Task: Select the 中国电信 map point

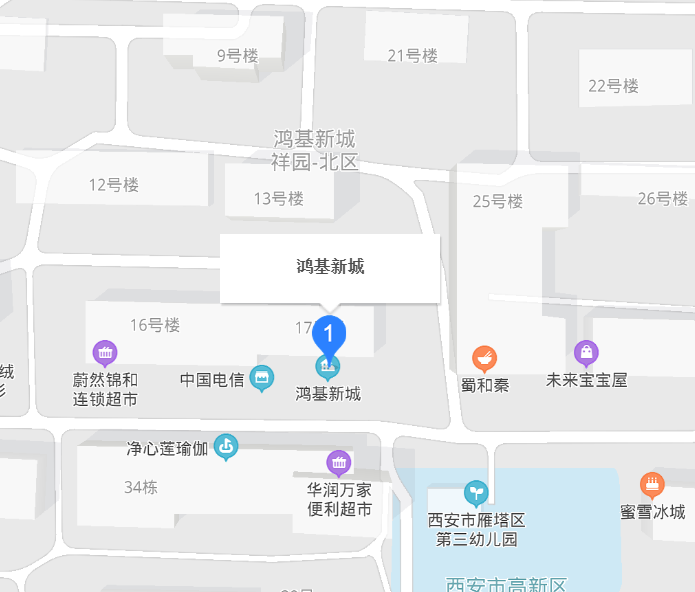Action: pyautogui.click(x=262, y=378)
